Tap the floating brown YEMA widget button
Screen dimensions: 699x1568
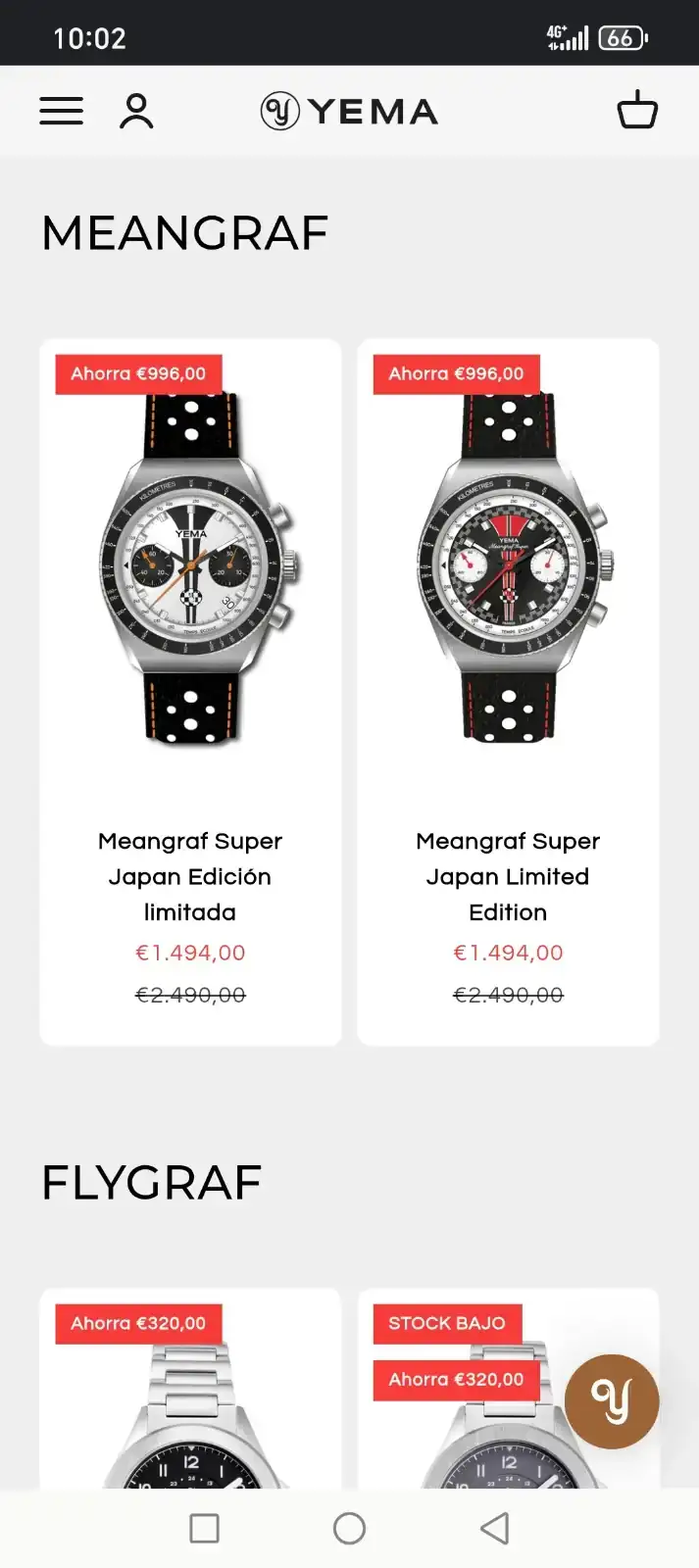(612, 1401)
